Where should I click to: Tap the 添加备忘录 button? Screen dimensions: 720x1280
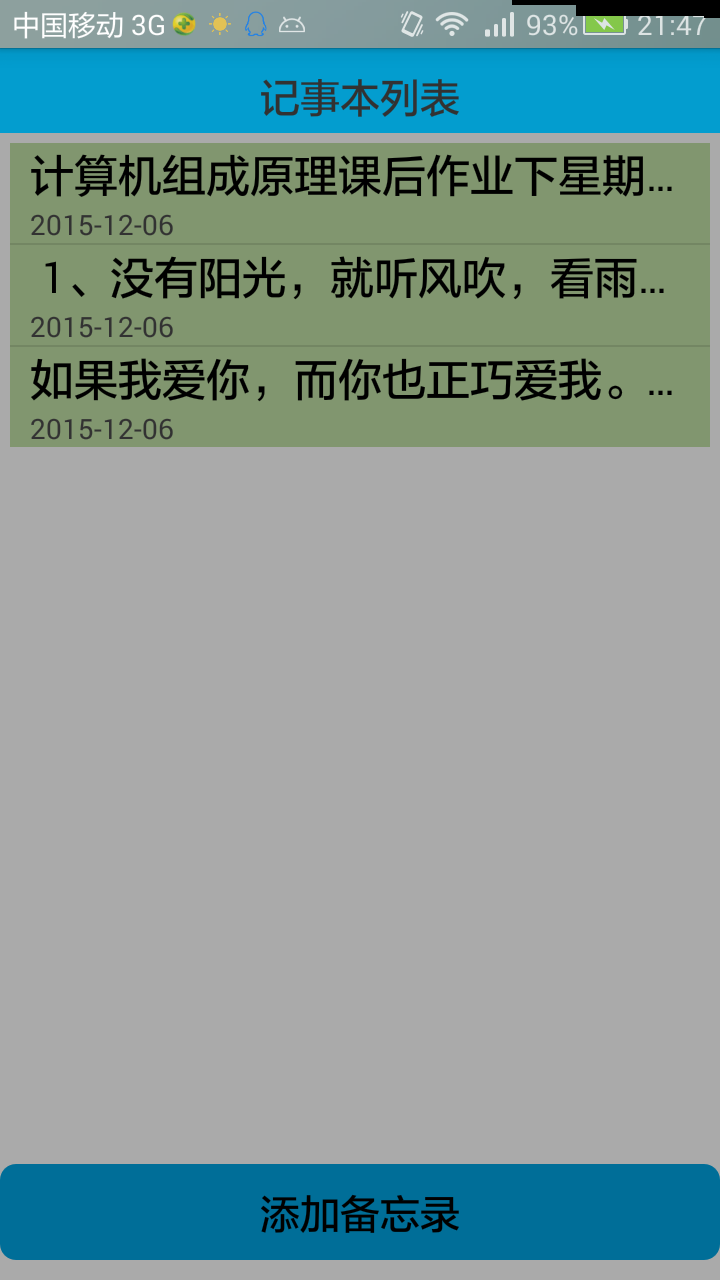click(359, 1212)
